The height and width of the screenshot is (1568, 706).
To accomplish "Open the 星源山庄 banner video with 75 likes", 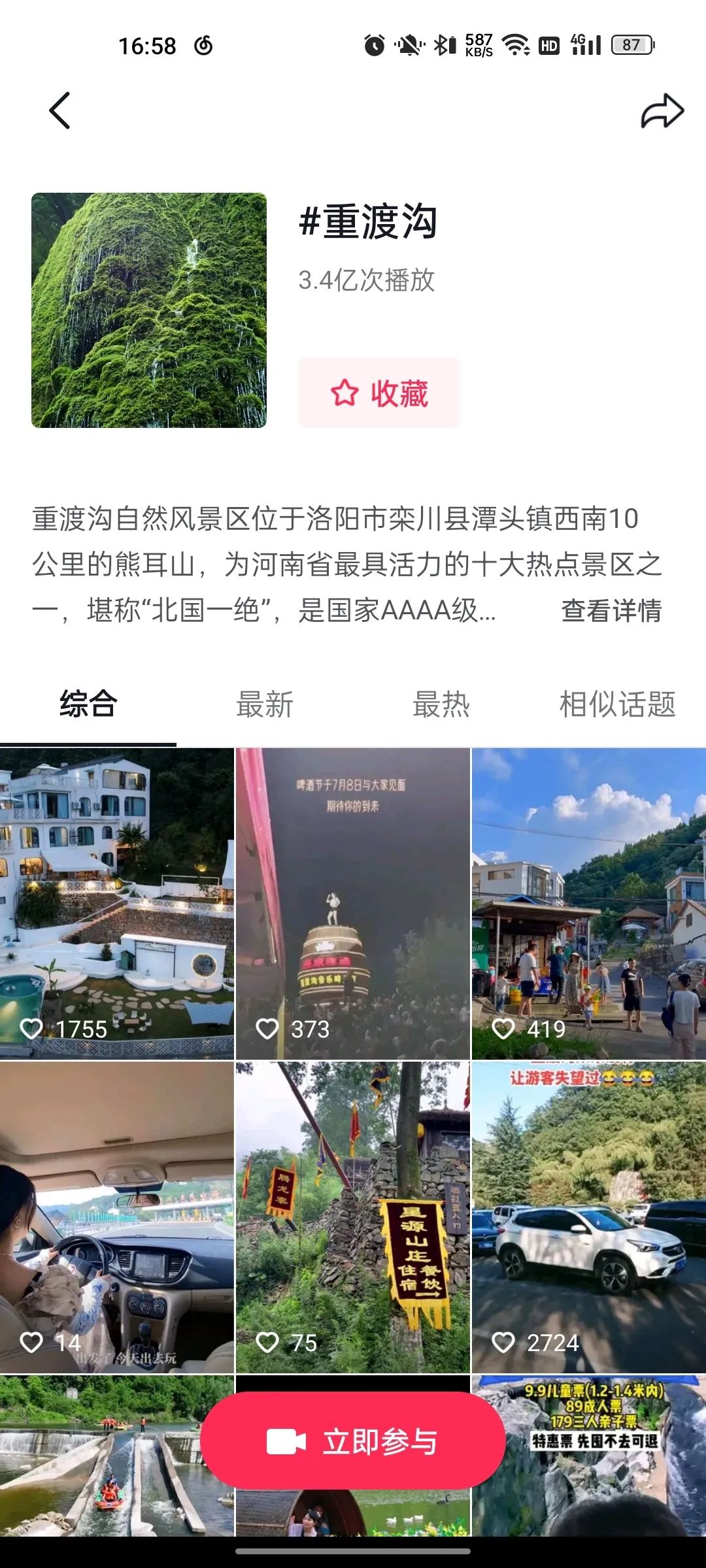I will click(x=353, y=1217).
